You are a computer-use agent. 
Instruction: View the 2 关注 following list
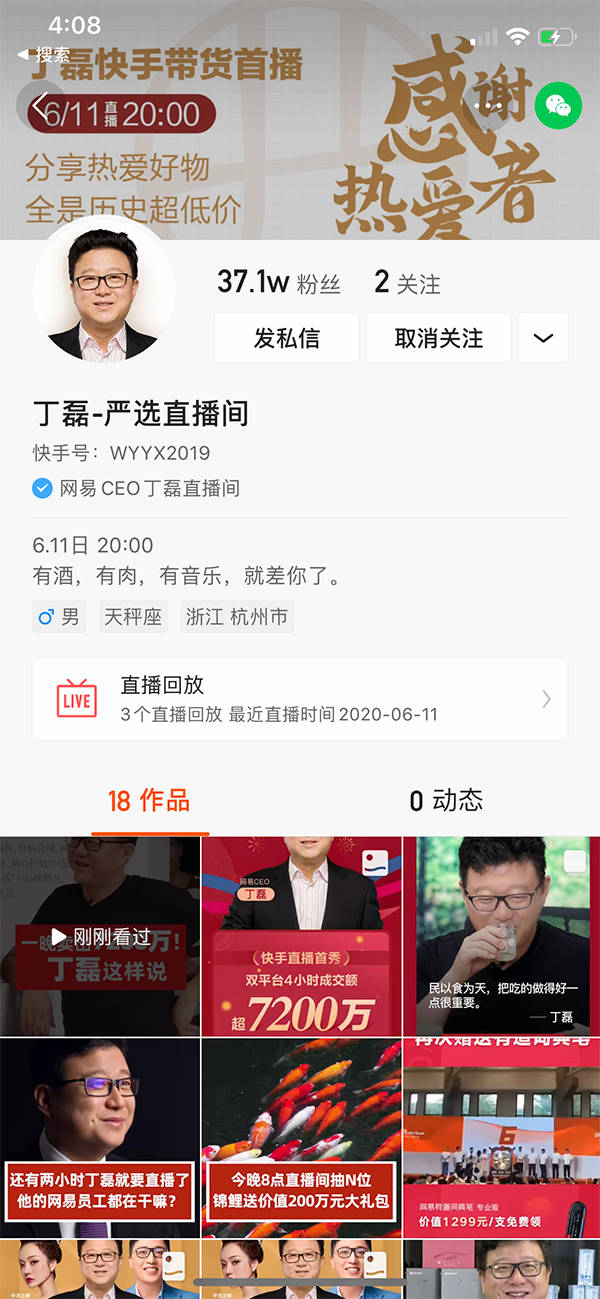click(x=407, y=283)
